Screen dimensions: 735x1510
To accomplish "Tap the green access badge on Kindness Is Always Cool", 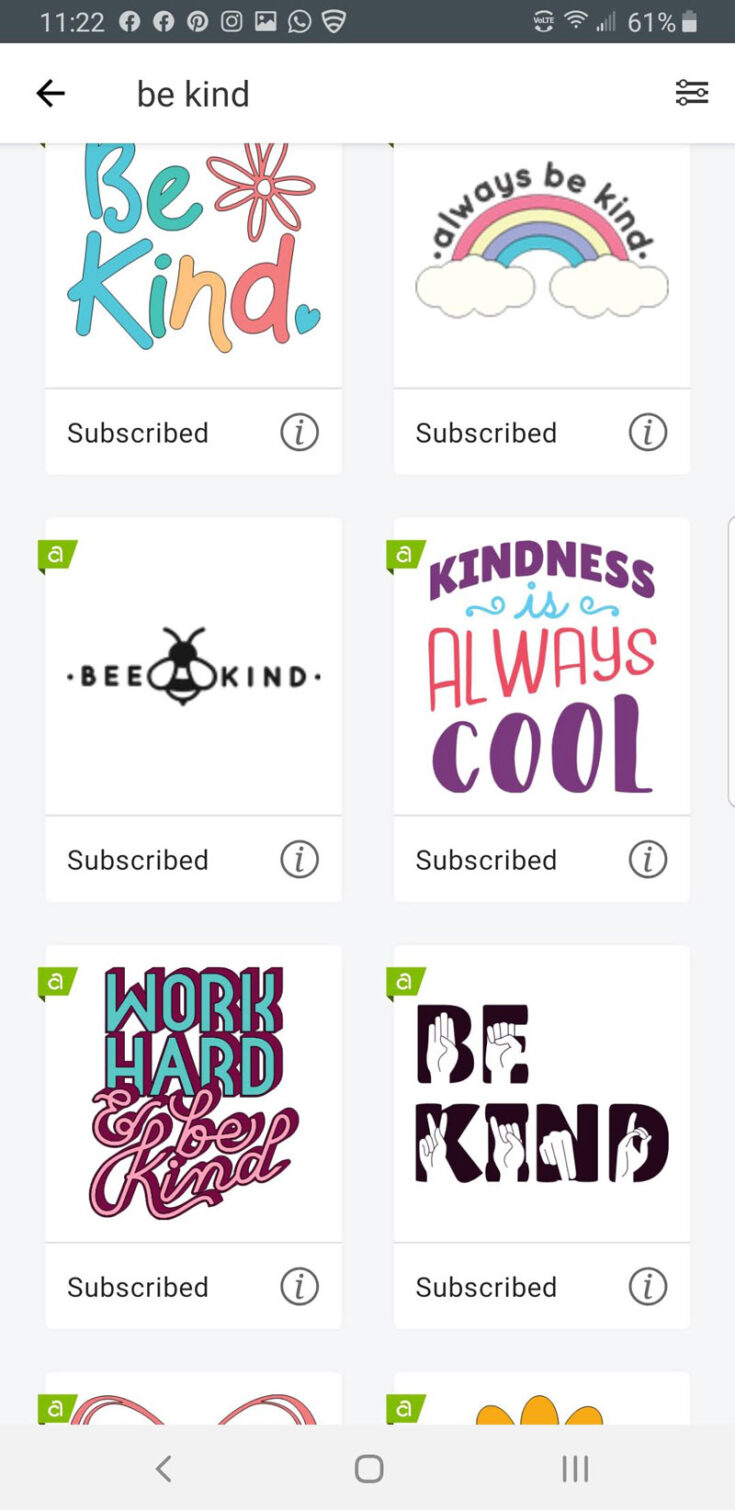I will [x=404, y=554].
